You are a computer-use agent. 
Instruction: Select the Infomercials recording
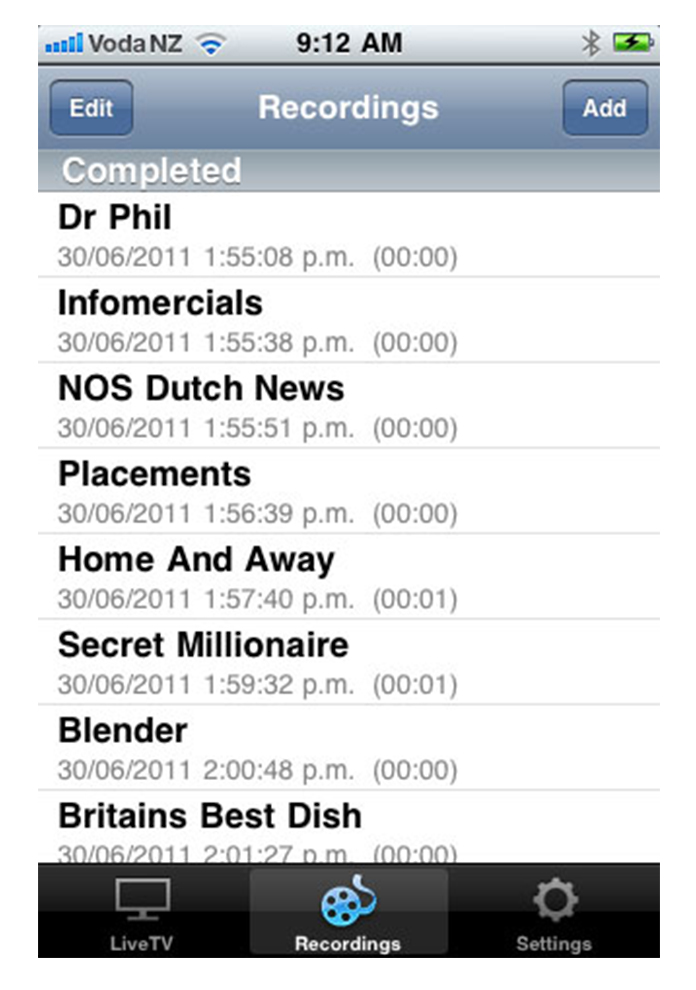point(348,320)
